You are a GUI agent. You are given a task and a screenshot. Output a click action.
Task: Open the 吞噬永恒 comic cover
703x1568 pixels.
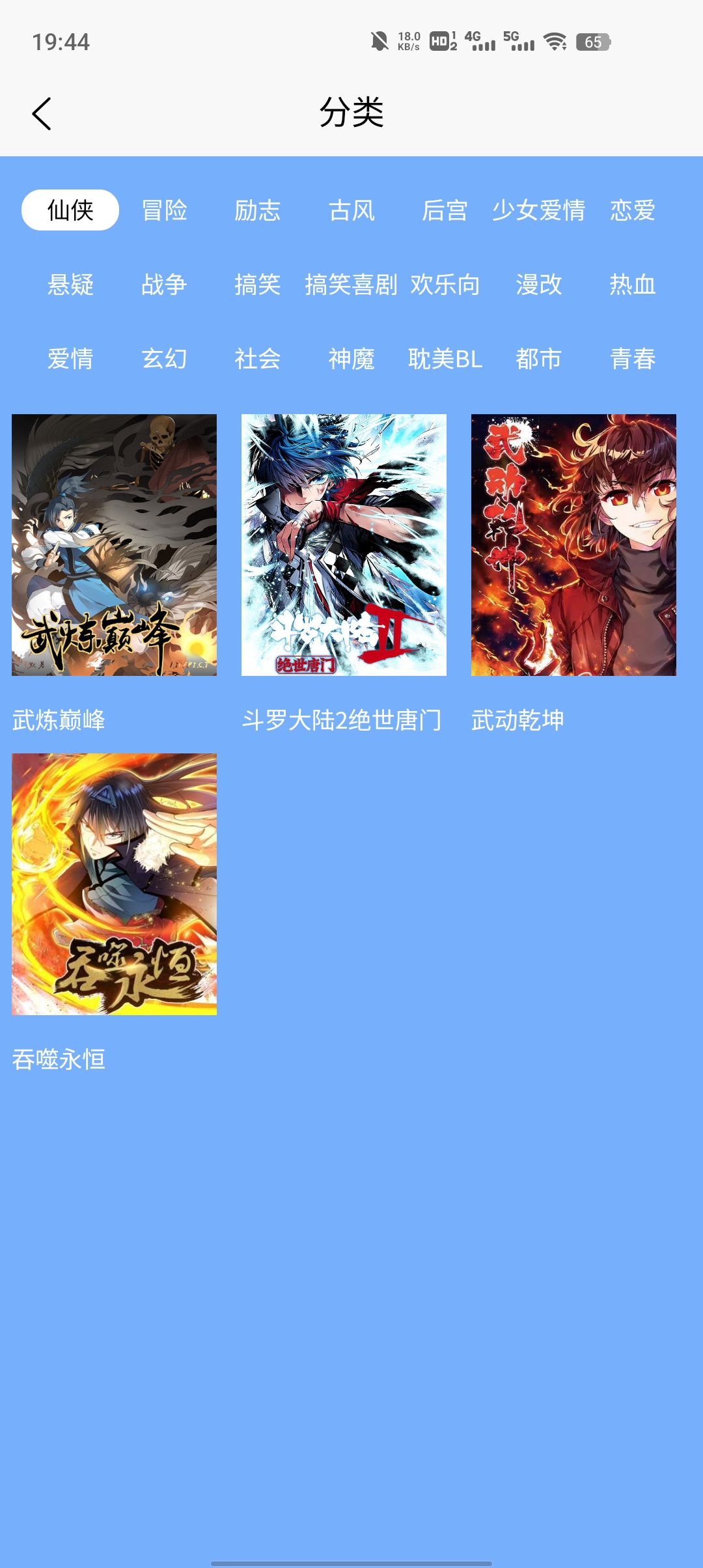point(114,884)
